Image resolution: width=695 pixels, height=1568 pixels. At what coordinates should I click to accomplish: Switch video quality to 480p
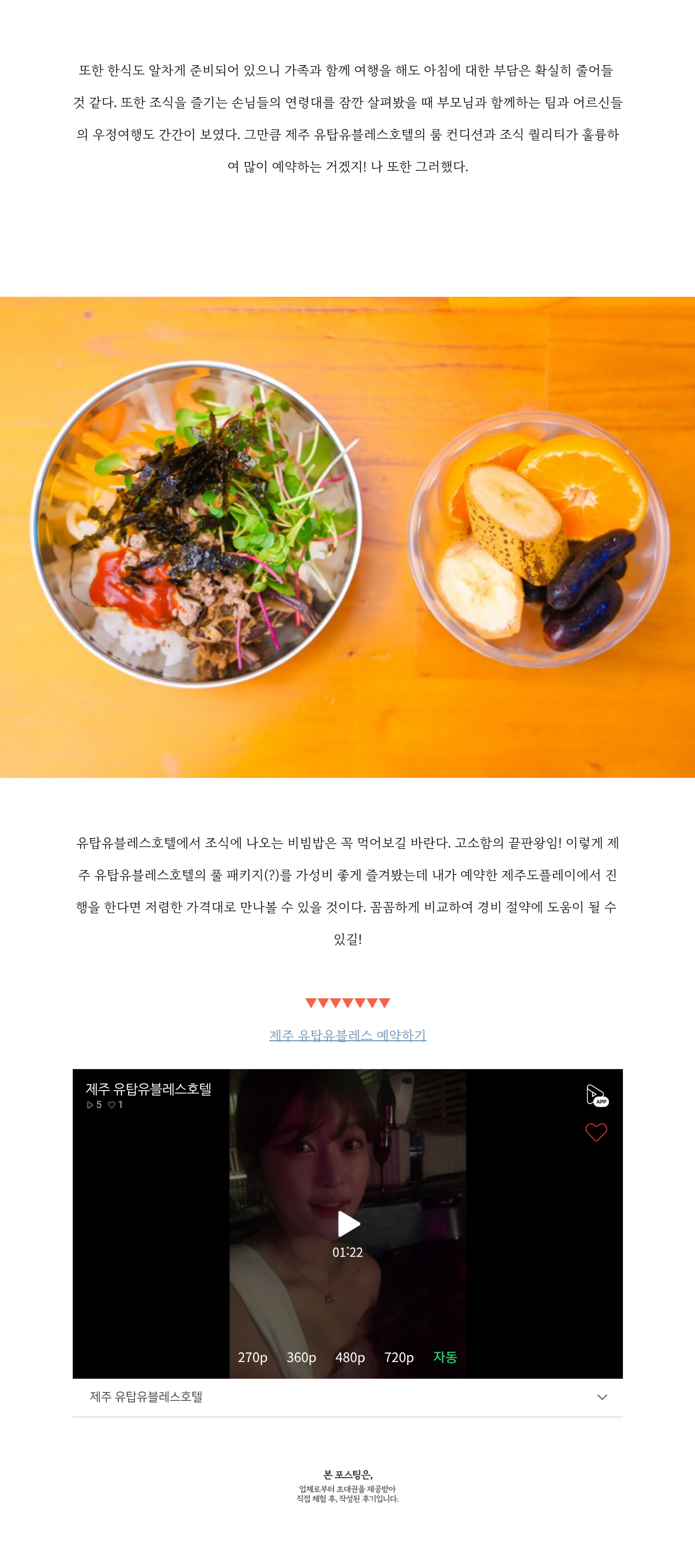click(350, 1357)
